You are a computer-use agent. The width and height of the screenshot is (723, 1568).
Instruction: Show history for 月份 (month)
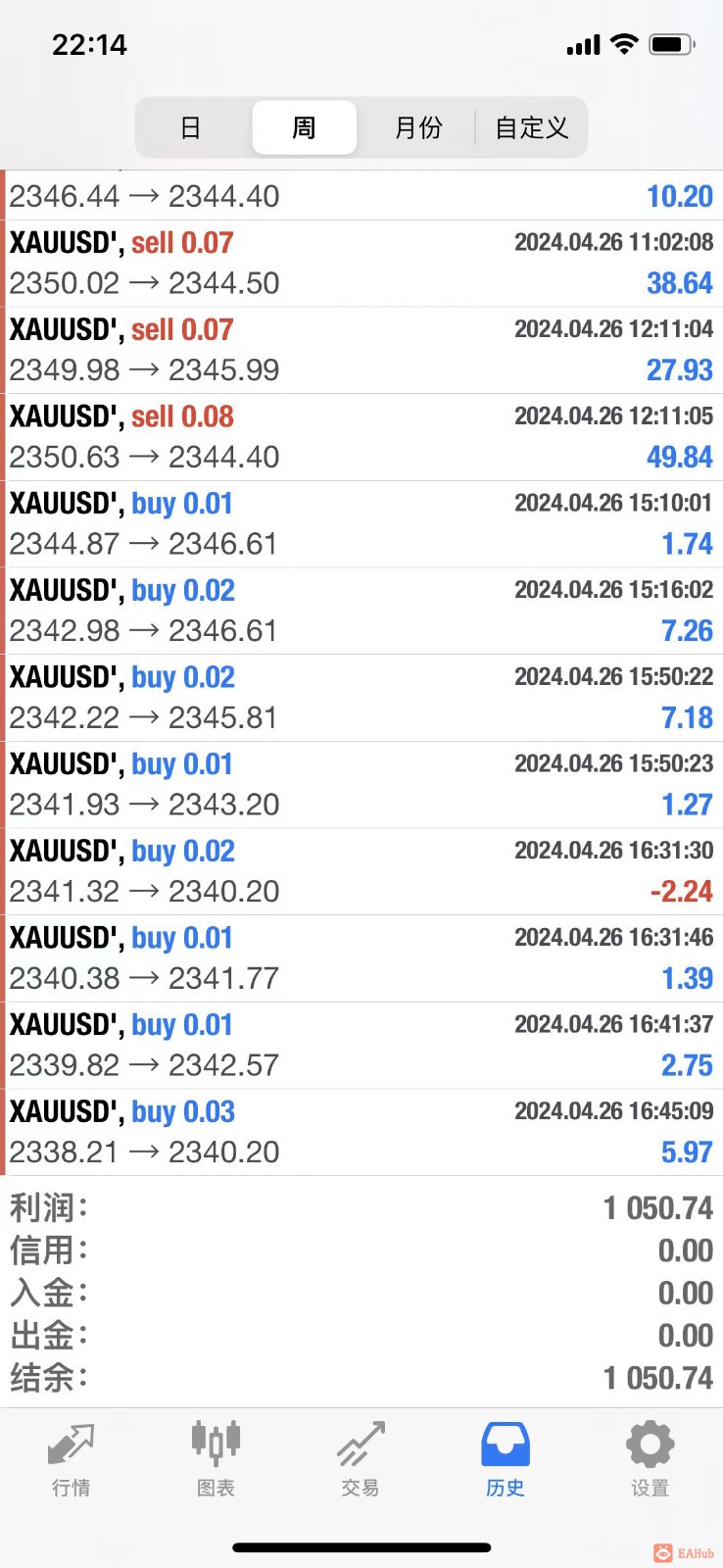coord(417,127)
